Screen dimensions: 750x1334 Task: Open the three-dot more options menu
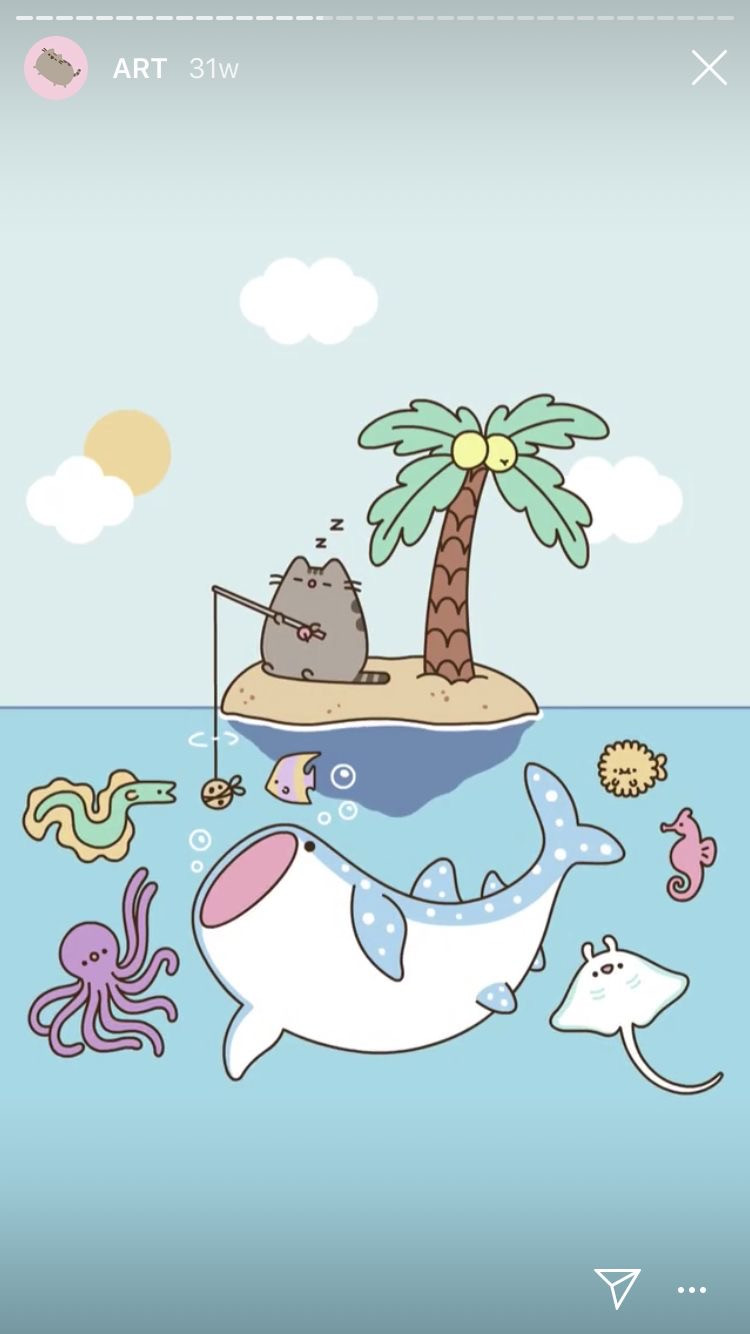coord(692,1290)
